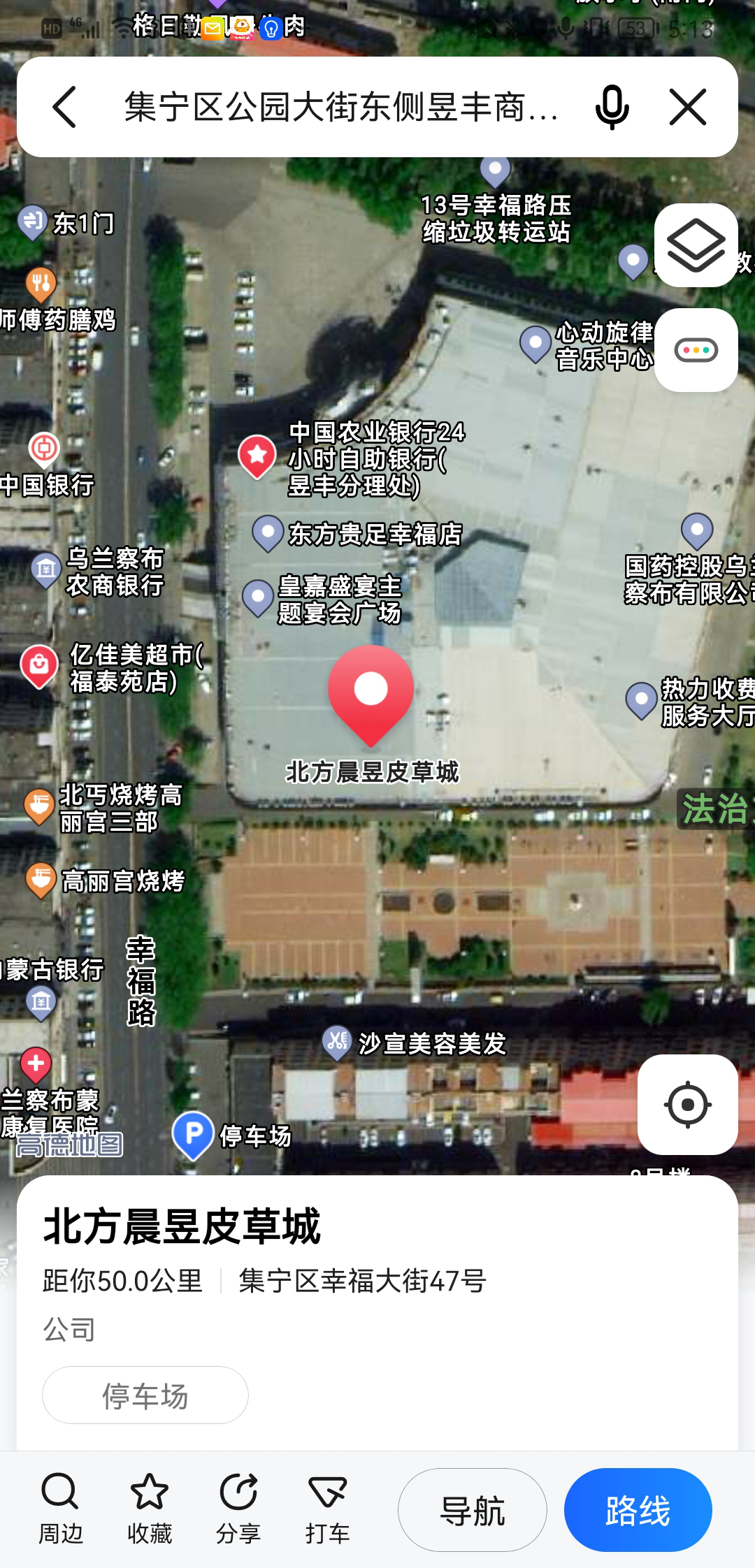Select the 亿佳美超市(福泰苑店) map marker
This screenshot has width=755, height=1568.
(39, 665)
